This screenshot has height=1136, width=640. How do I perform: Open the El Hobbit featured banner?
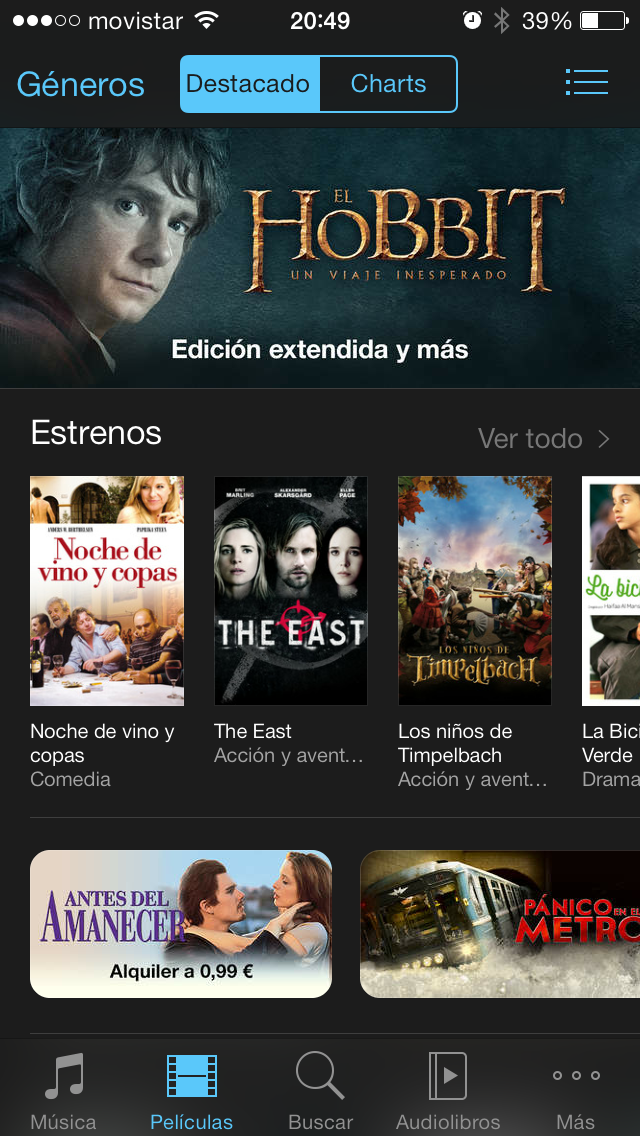pos(320,258)
